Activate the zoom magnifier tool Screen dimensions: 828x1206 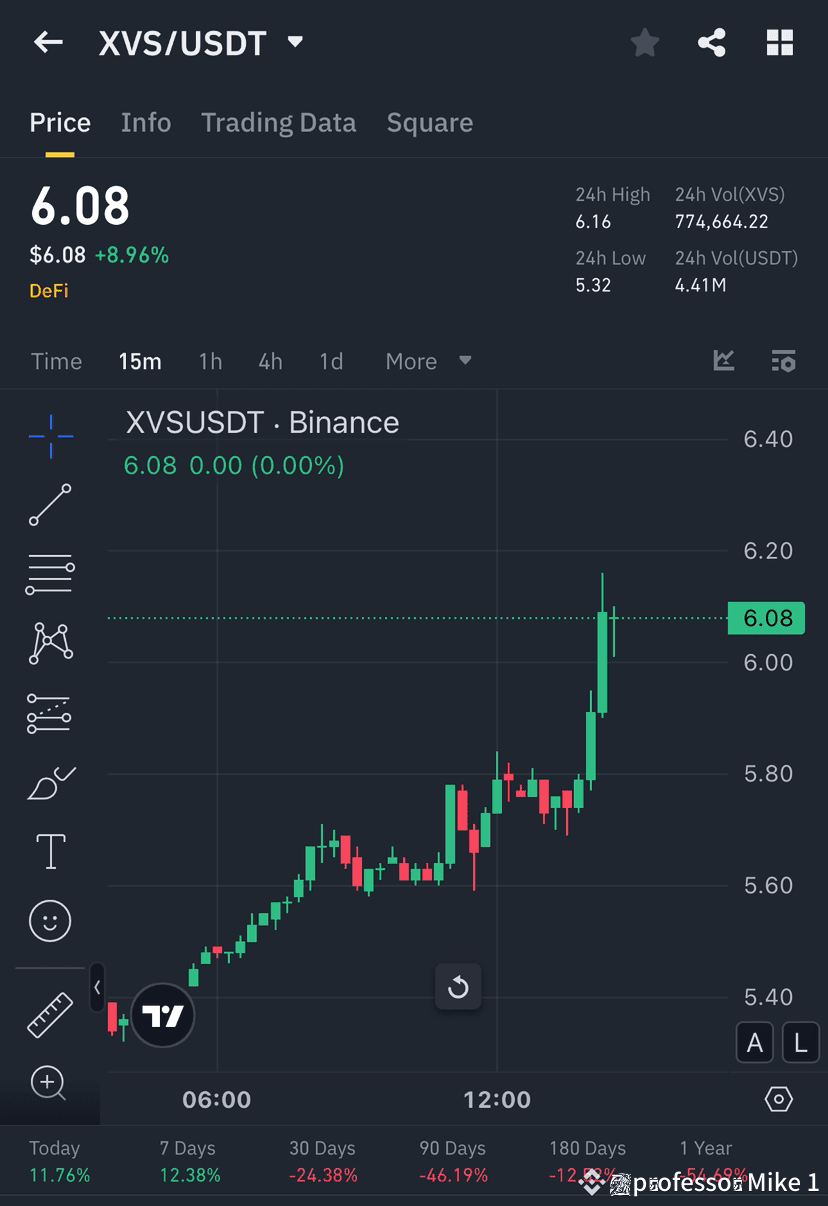click(x=50, y=1084)
